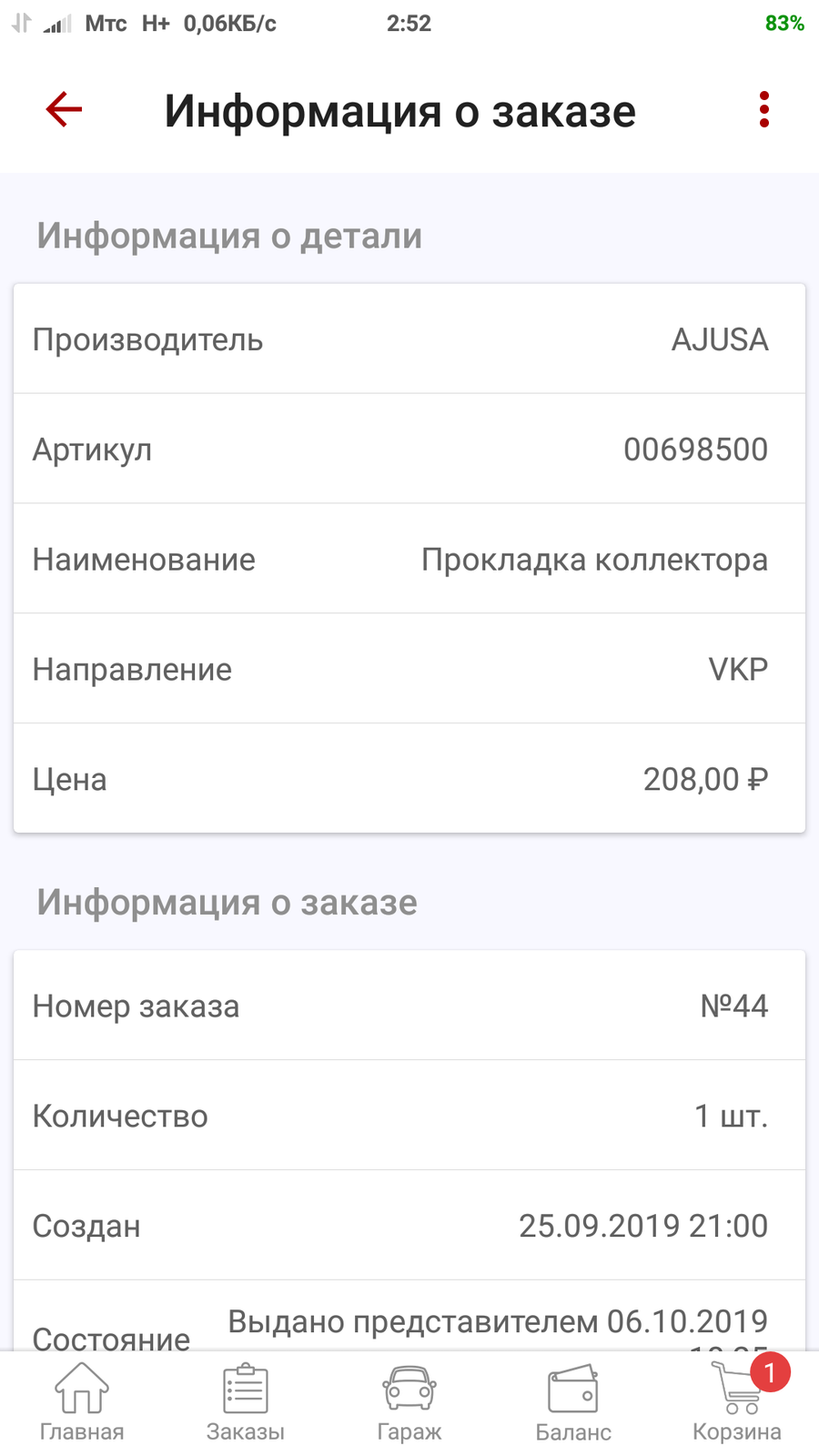Open the Баланс tab
819x1456 pixels.
pos(573,1402)
